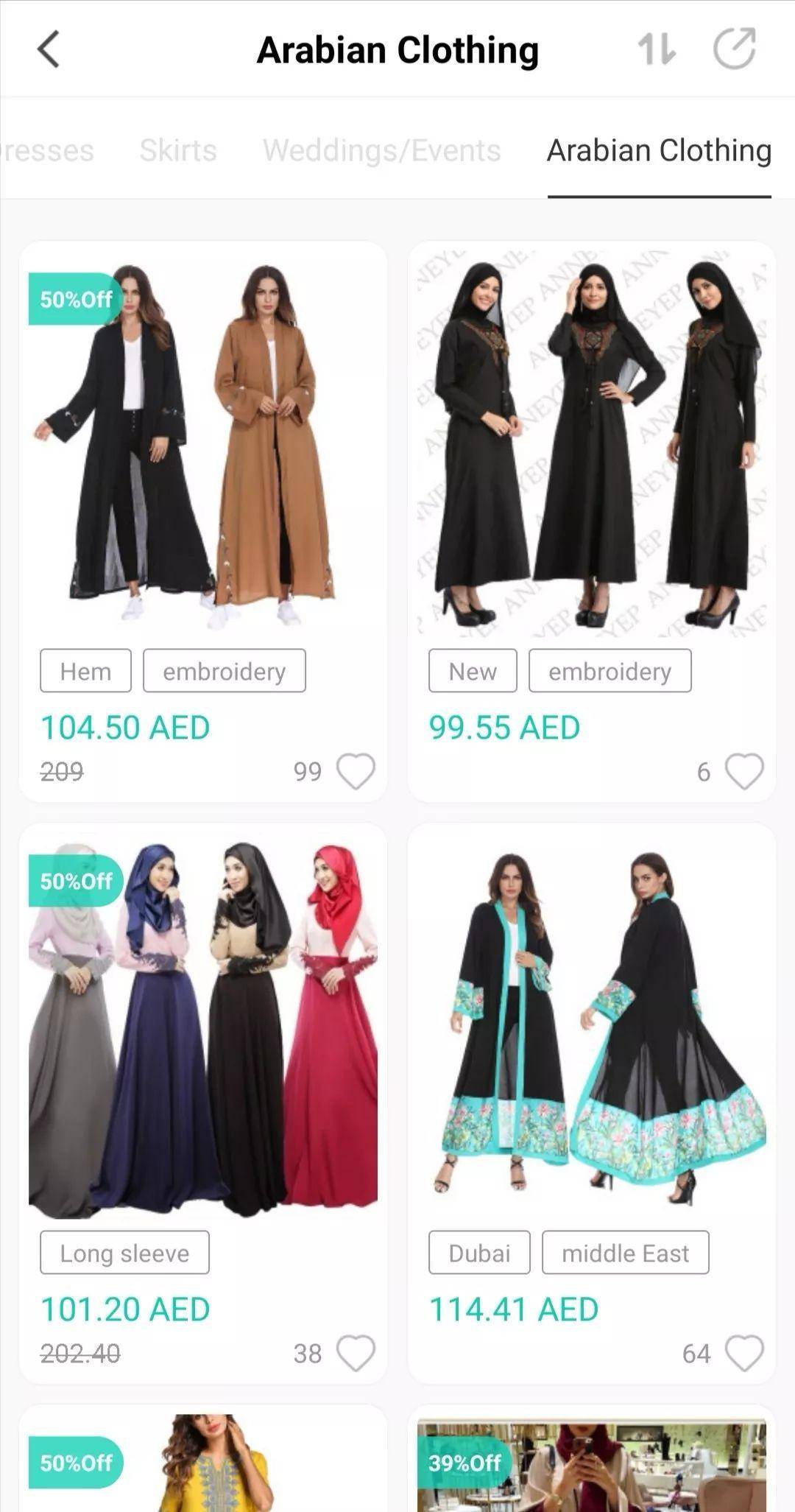The image size is (795, 1512).
Task: Switch to the Weddings/Events tab
Action: click(381, 150)
